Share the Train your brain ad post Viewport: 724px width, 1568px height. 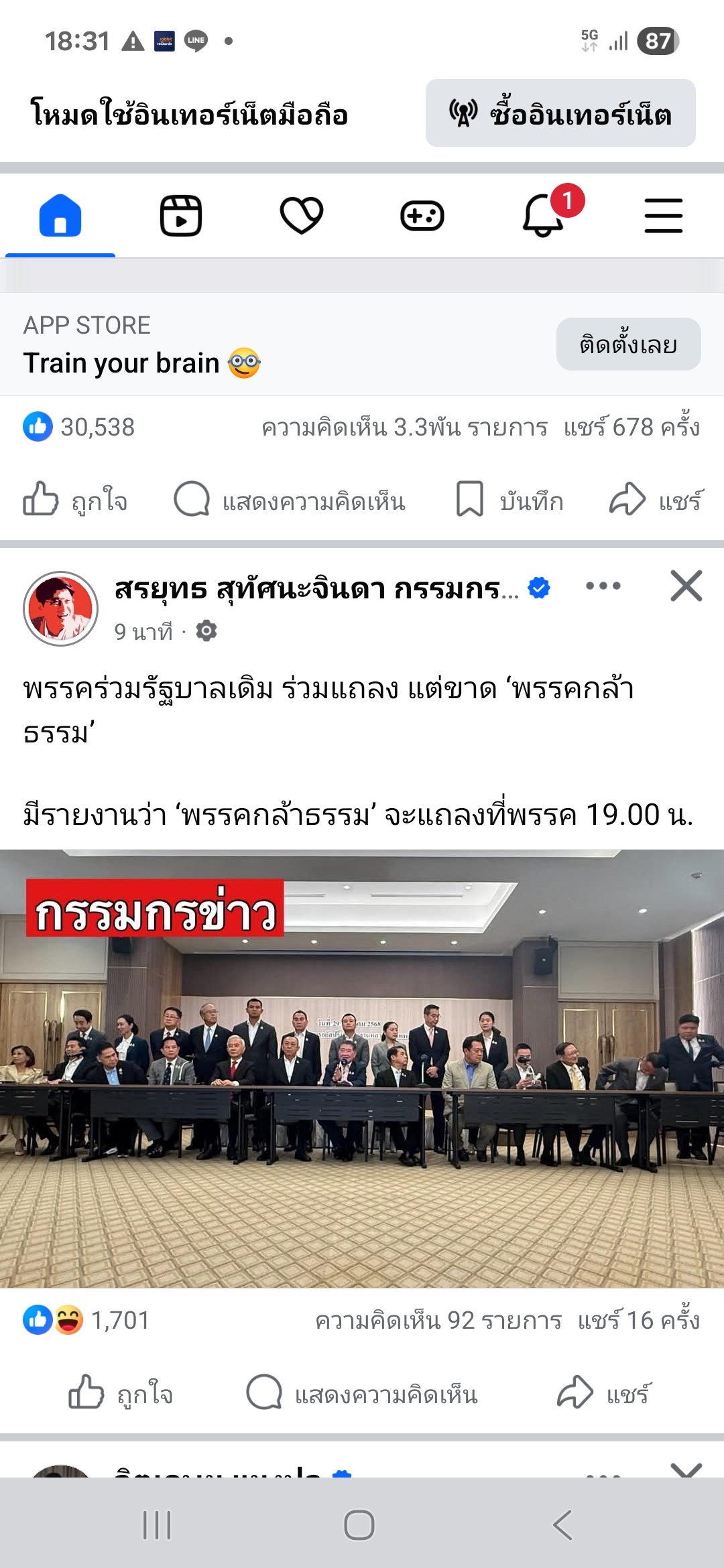pyautogui.click(x=656, y=501)
